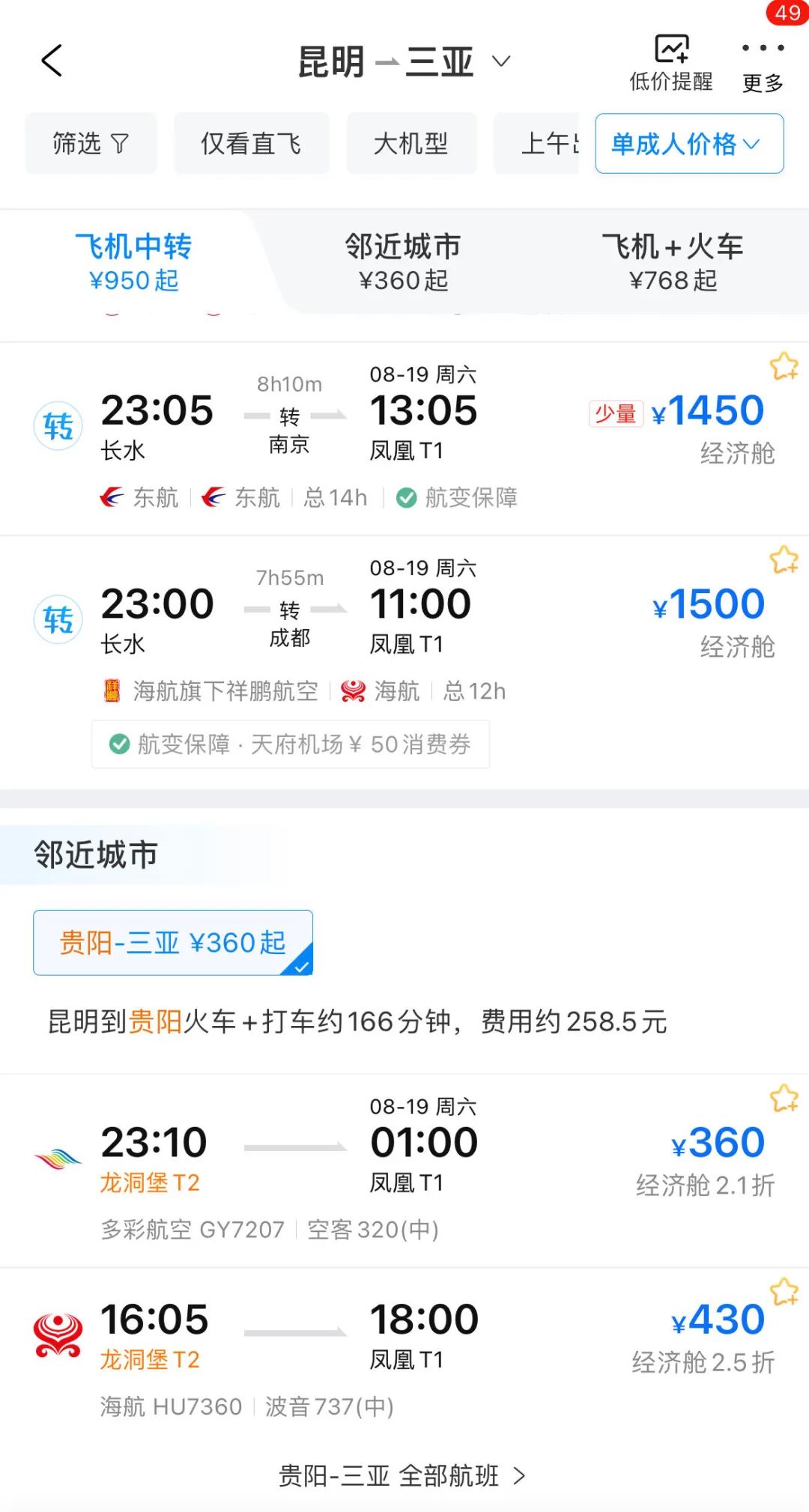Open the 单成人价格 dropdown
809x1512 pixels.
(x=688, y=144)
